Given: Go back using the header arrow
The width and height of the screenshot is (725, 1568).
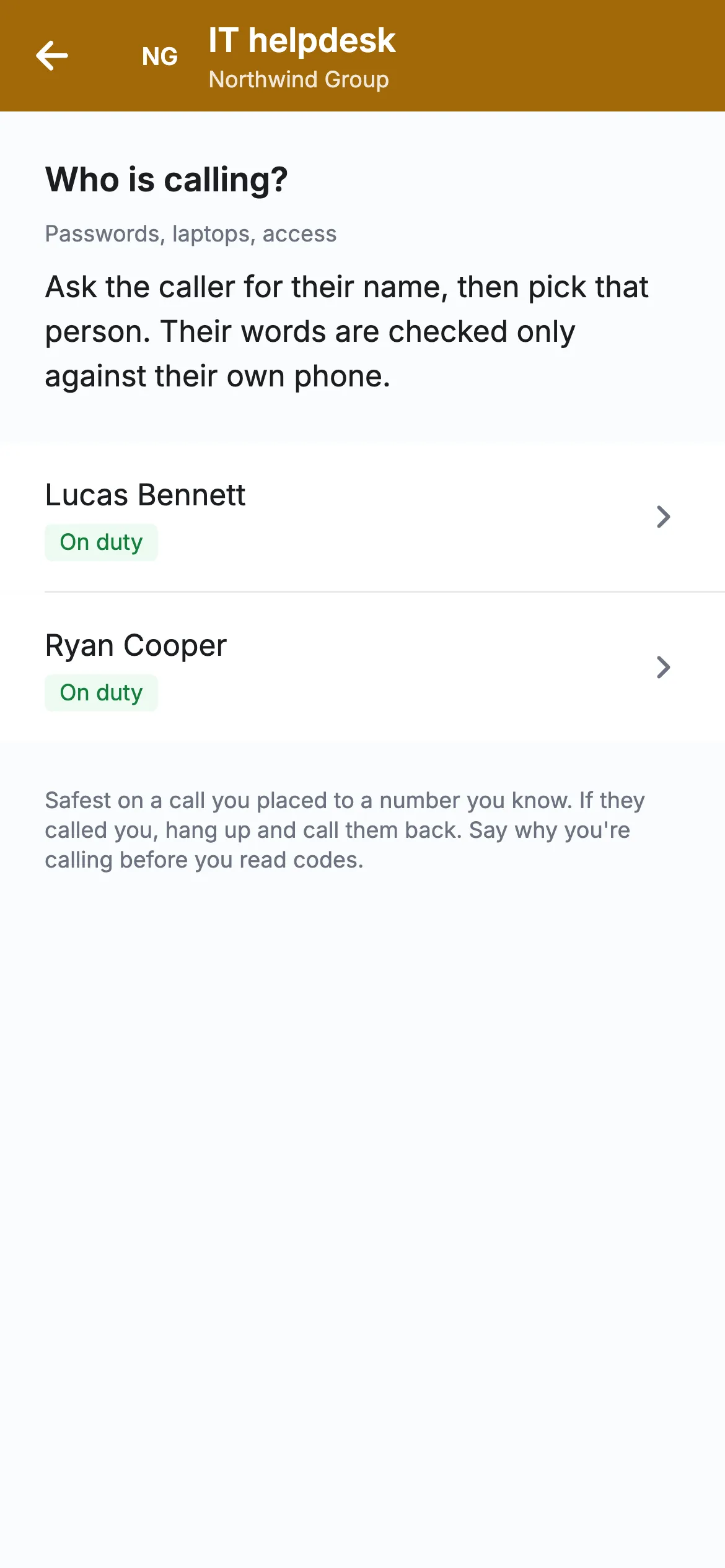Looking at the screenshot, I should pos(52,56).
